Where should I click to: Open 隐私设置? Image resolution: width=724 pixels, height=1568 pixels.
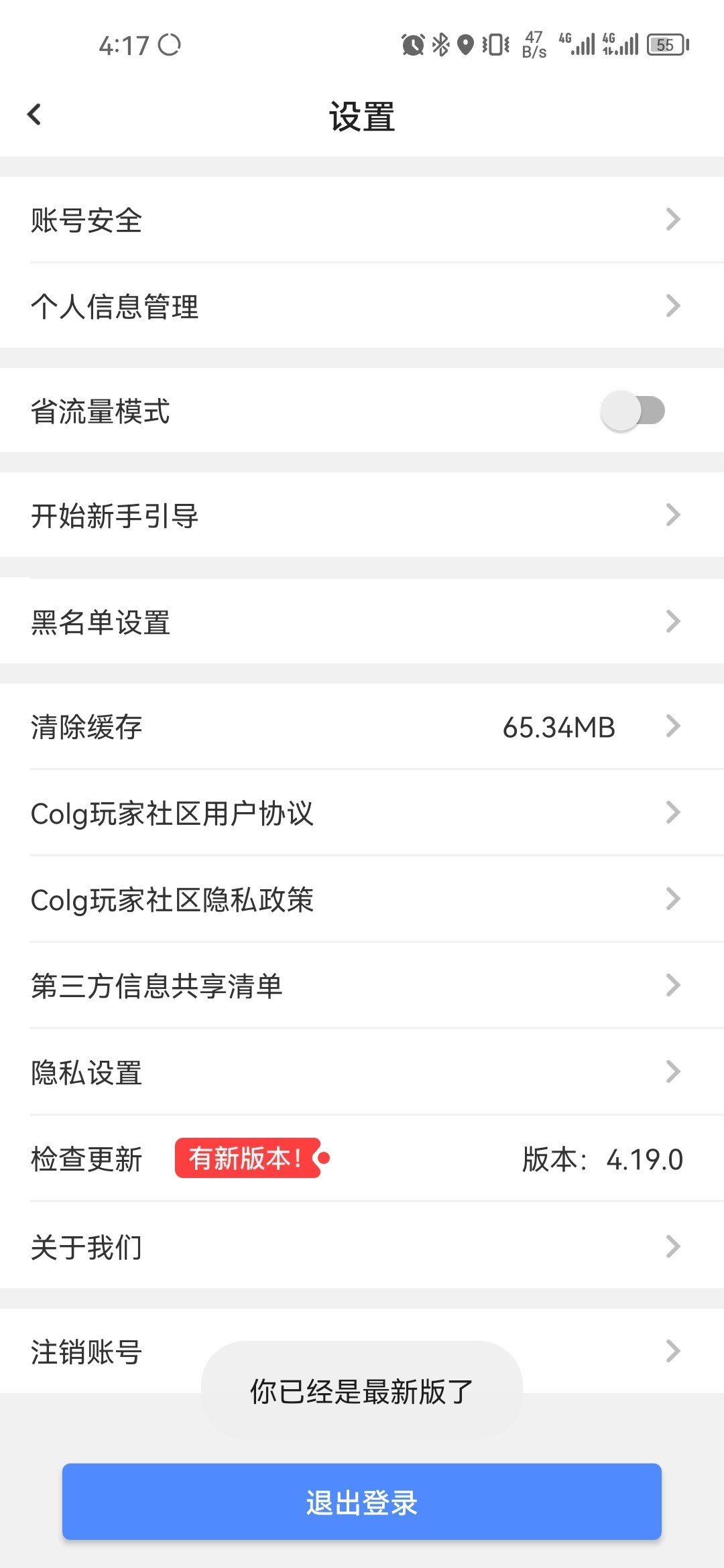(362, 1072)
